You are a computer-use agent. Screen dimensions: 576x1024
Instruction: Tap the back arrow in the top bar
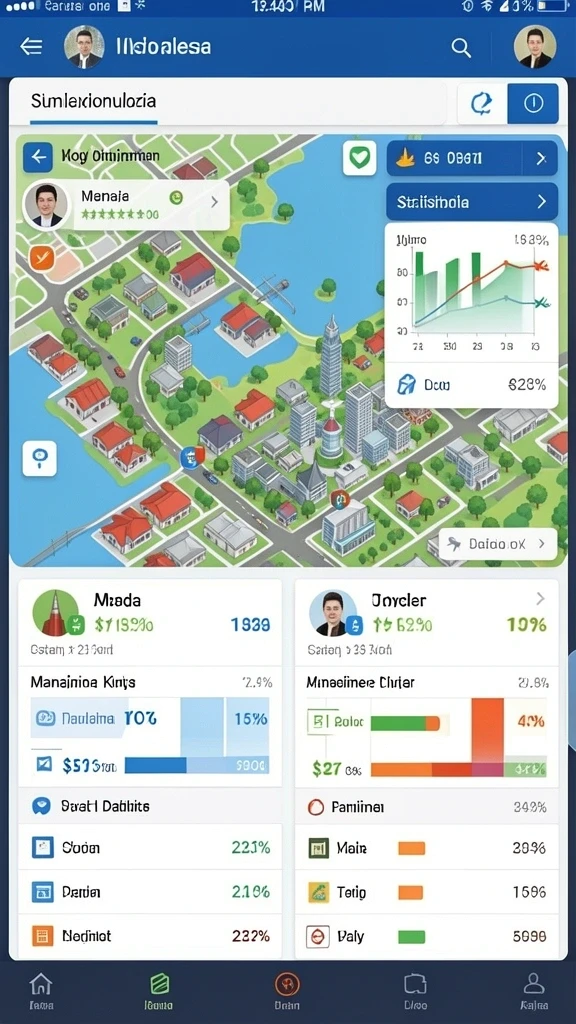click(31, 47)
